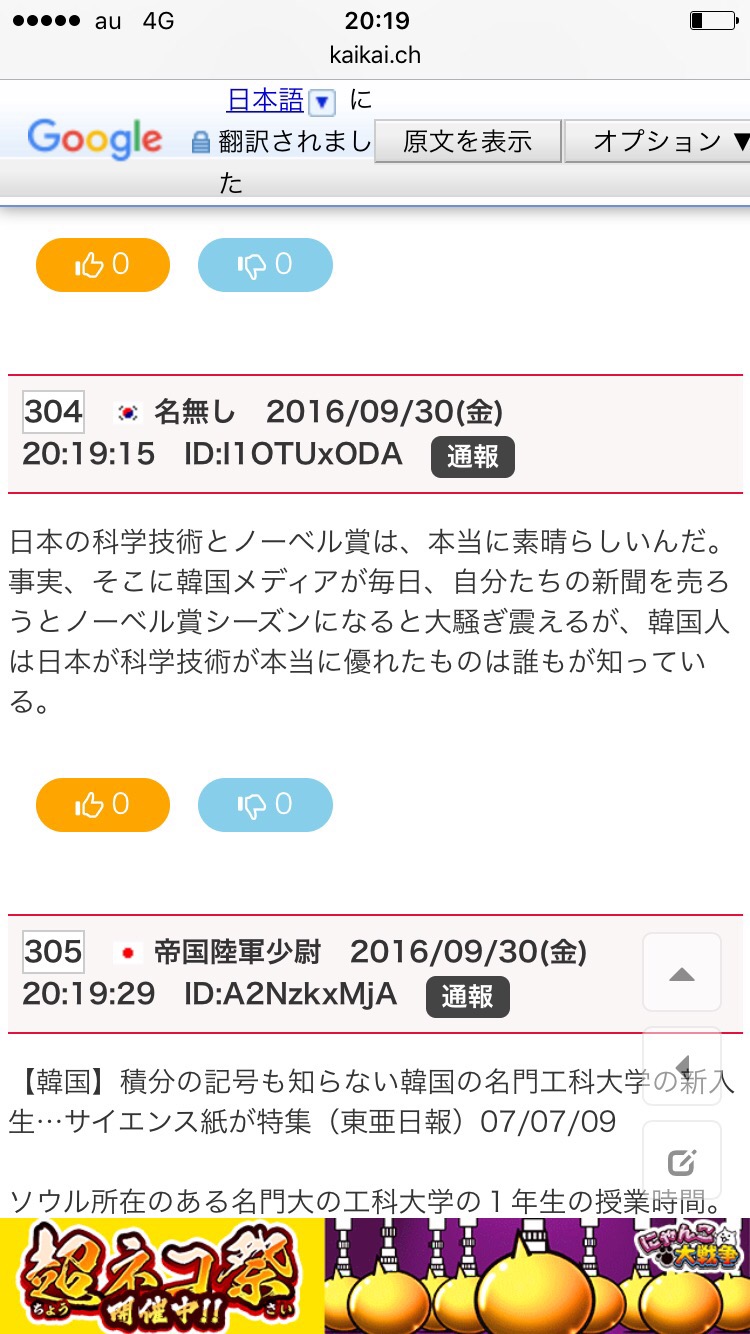Tap the 原文を表示 button
The image size is (750, 1334).
pos(467,141)
